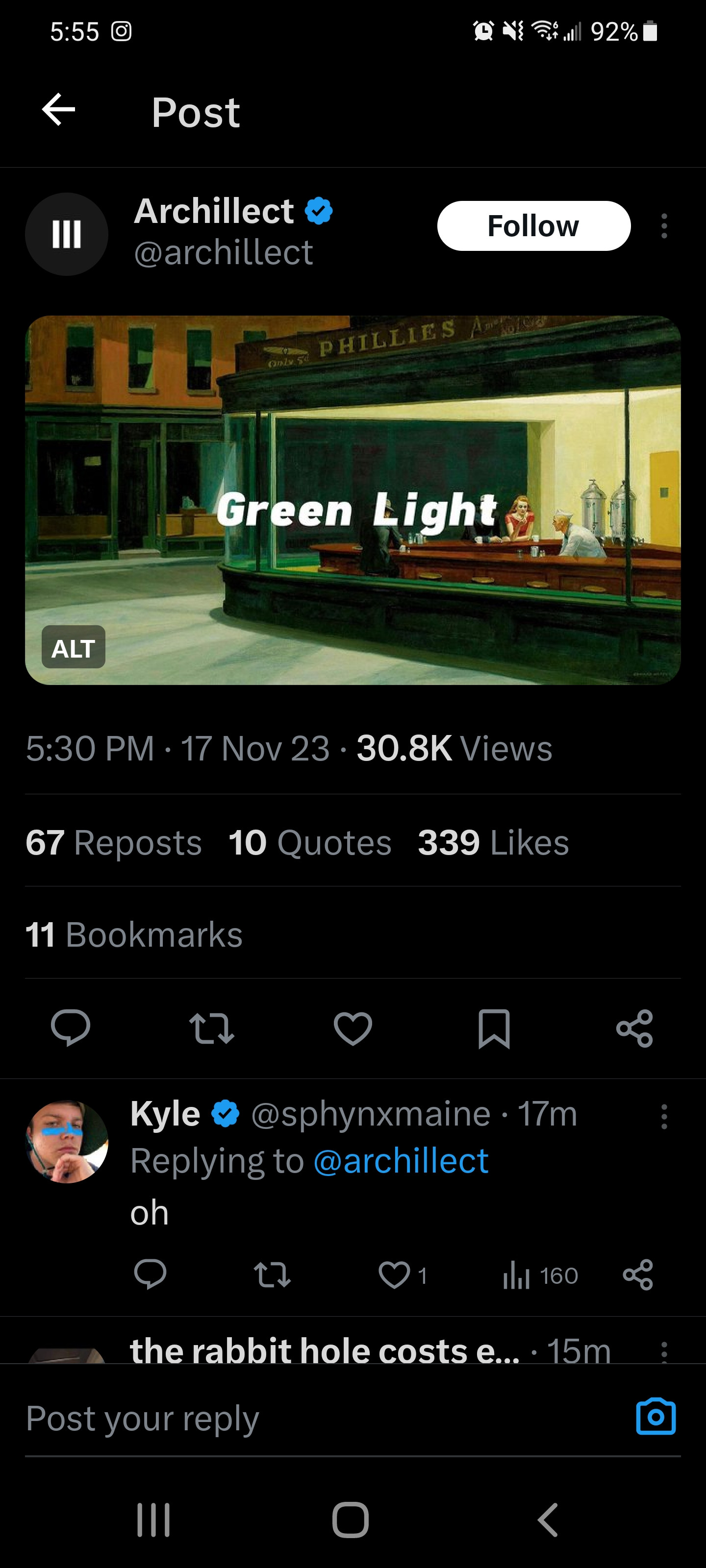Like Archillect's post
Image resolution: width=706 pixels, height=1568 pixels.
[x=353, y=1028]
